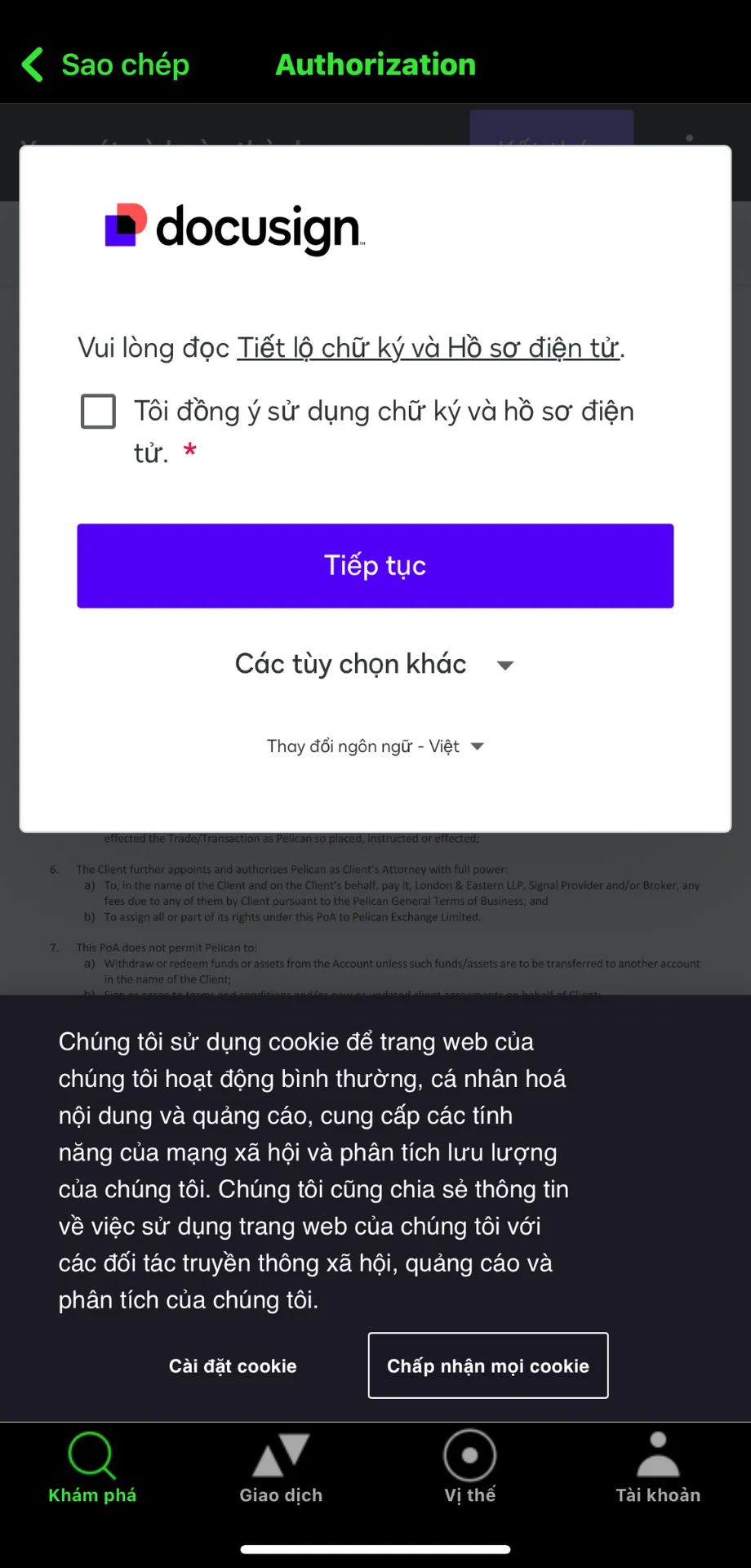This screenshot has height=1568, width=751.
Task: Open Tiết lộ chữ ký và Hồ sơ điện tử link
Action: 429,348
